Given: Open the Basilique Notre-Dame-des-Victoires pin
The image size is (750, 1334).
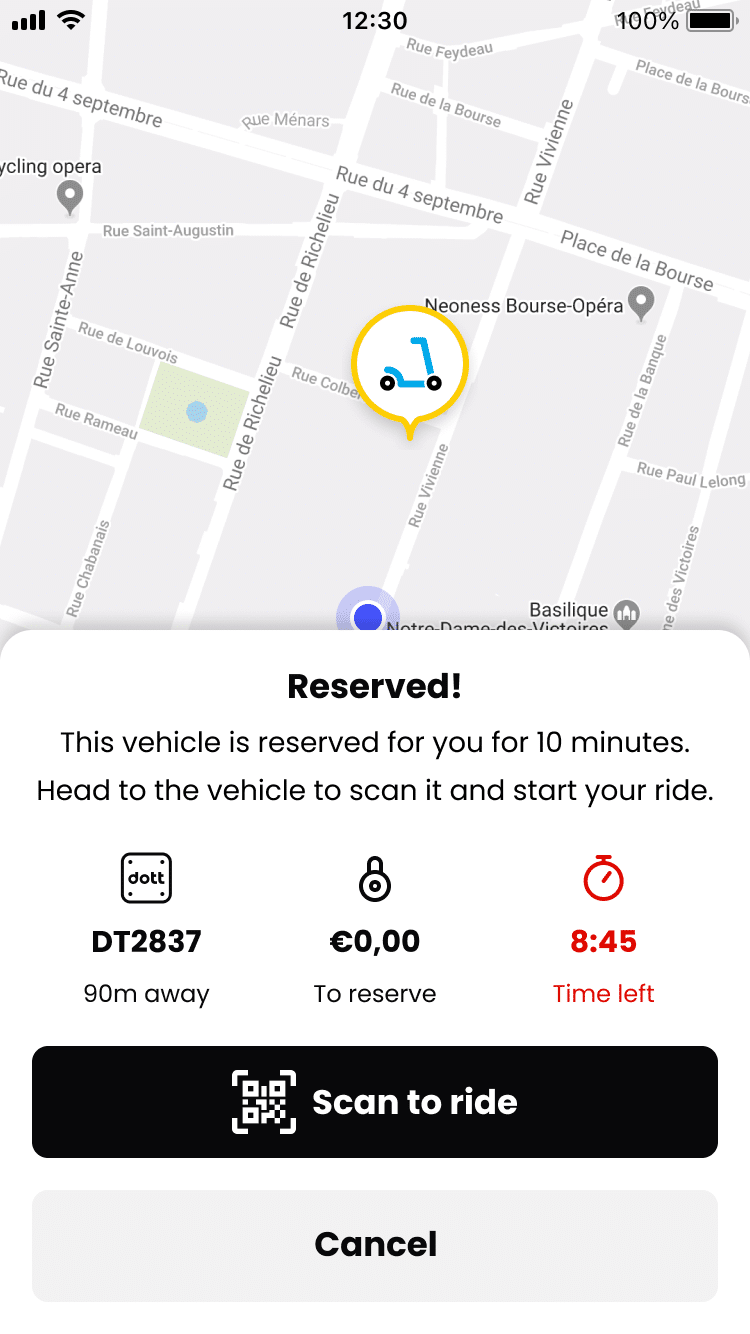Looking at the screenshot, I should 627,609.
